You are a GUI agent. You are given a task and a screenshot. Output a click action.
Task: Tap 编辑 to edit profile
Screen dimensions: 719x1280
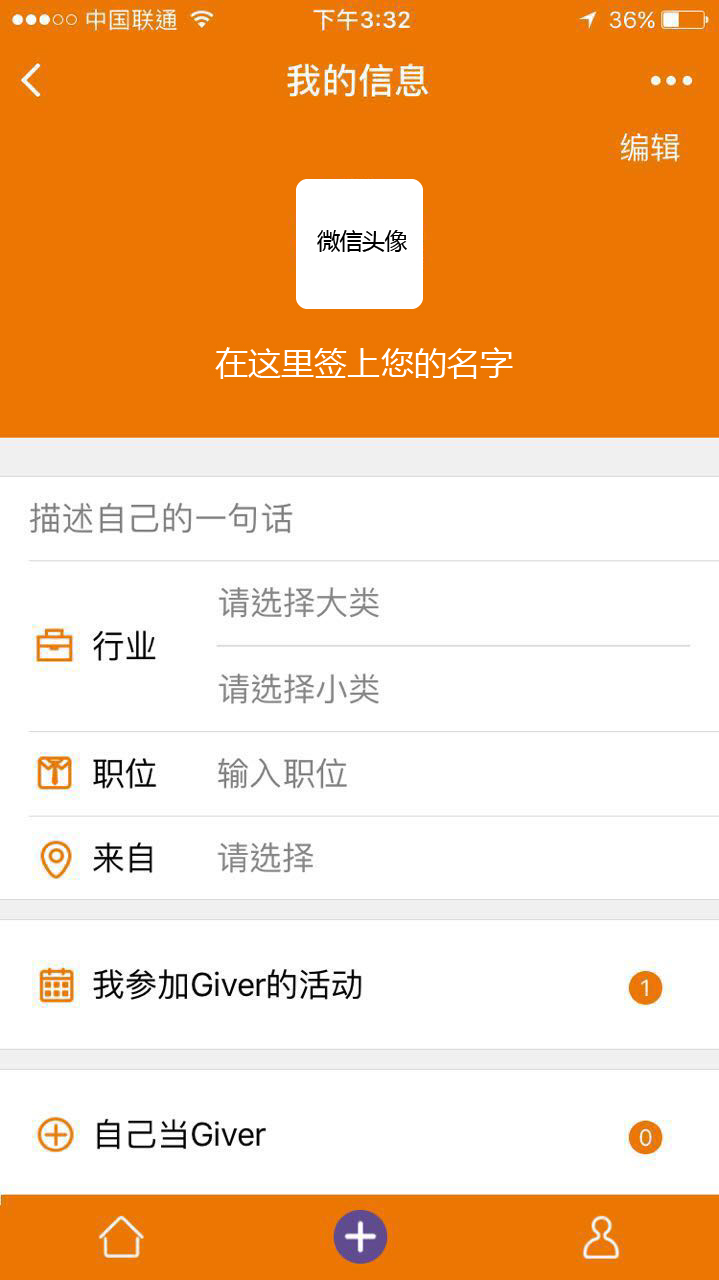(650, 147)
